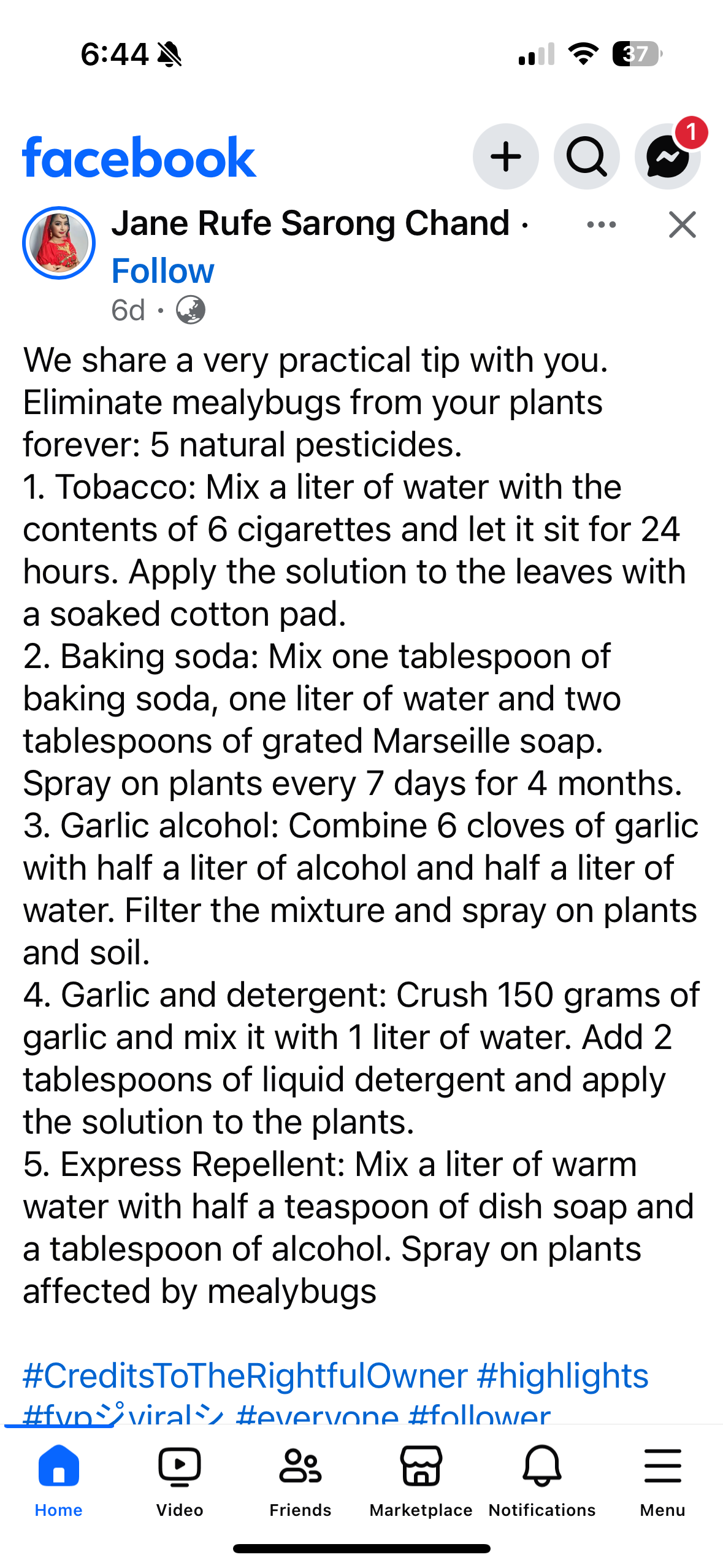Open the #CreditsToTheRightfulOwner hashtag
This screenshot has height=1568, width=723.
coord(245,1376)
